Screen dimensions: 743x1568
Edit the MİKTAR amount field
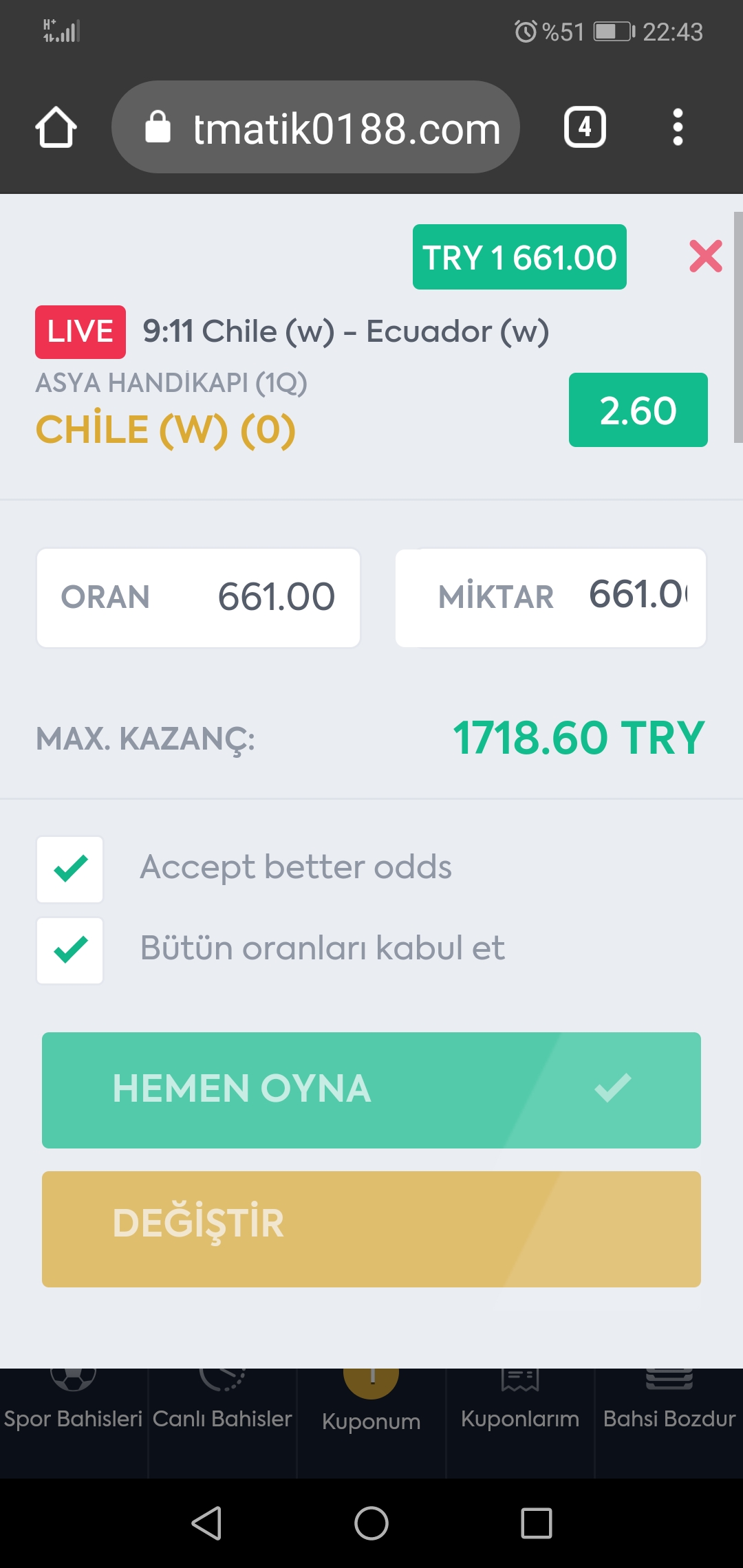tap(550, 598)
